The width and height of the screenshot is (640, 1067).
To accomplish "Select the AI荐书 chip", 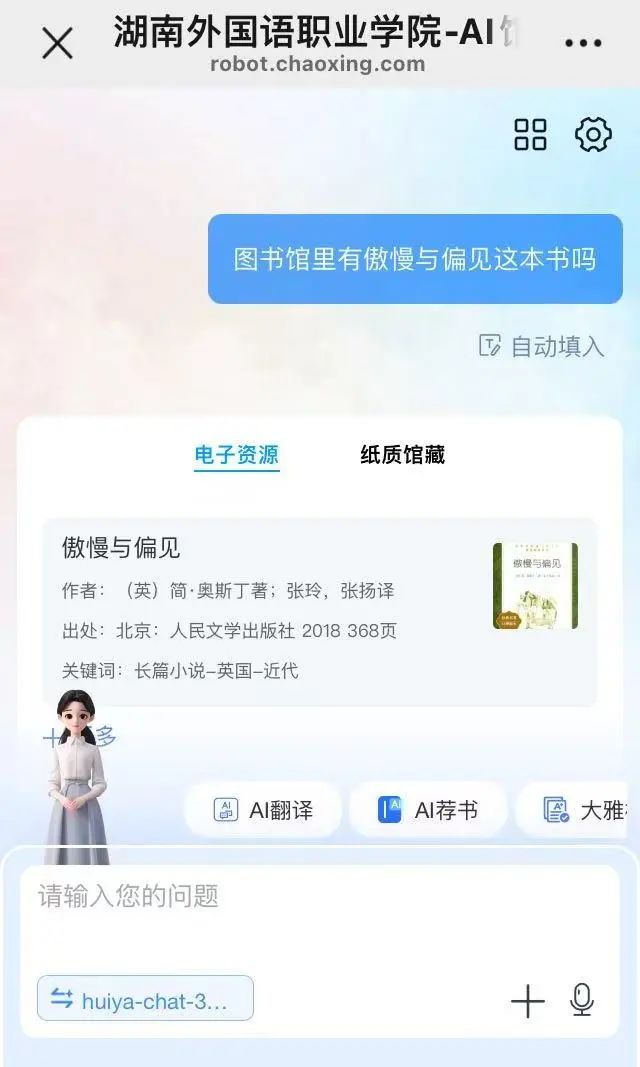I will (x=428, y=810).
